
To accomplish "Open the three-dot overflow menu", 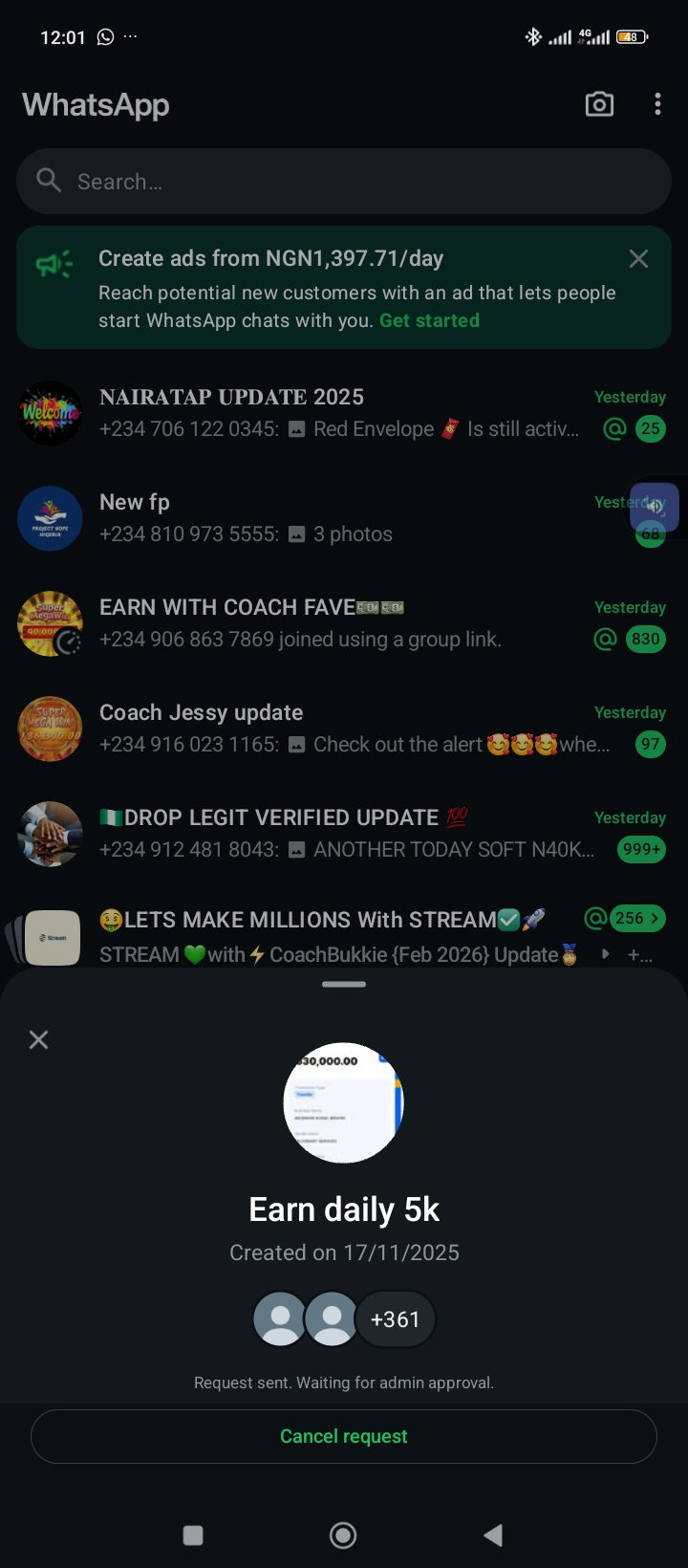I will (657, 104).
